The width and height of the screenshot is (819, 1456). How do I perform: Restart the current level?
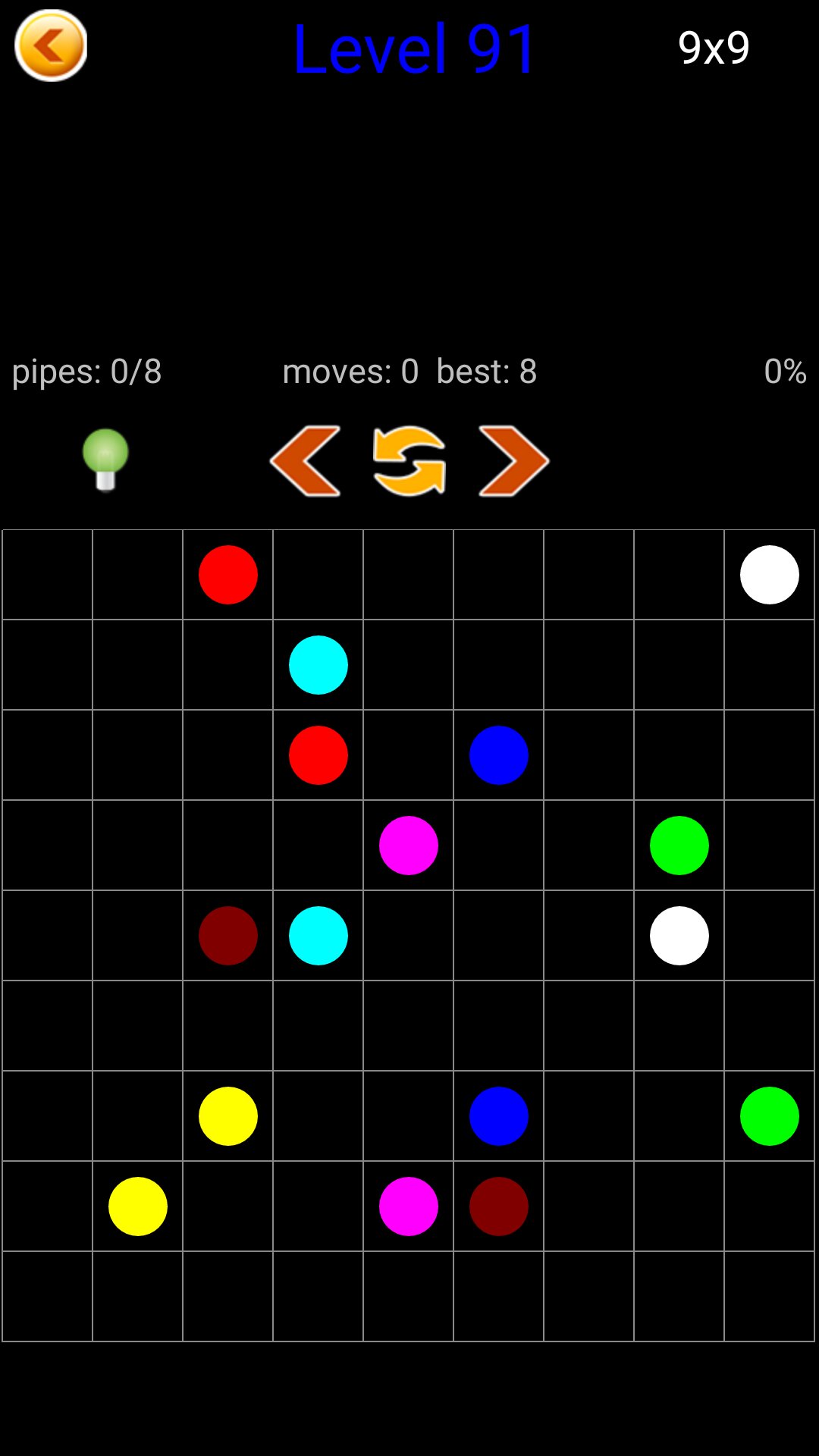(x=409, y=461)
